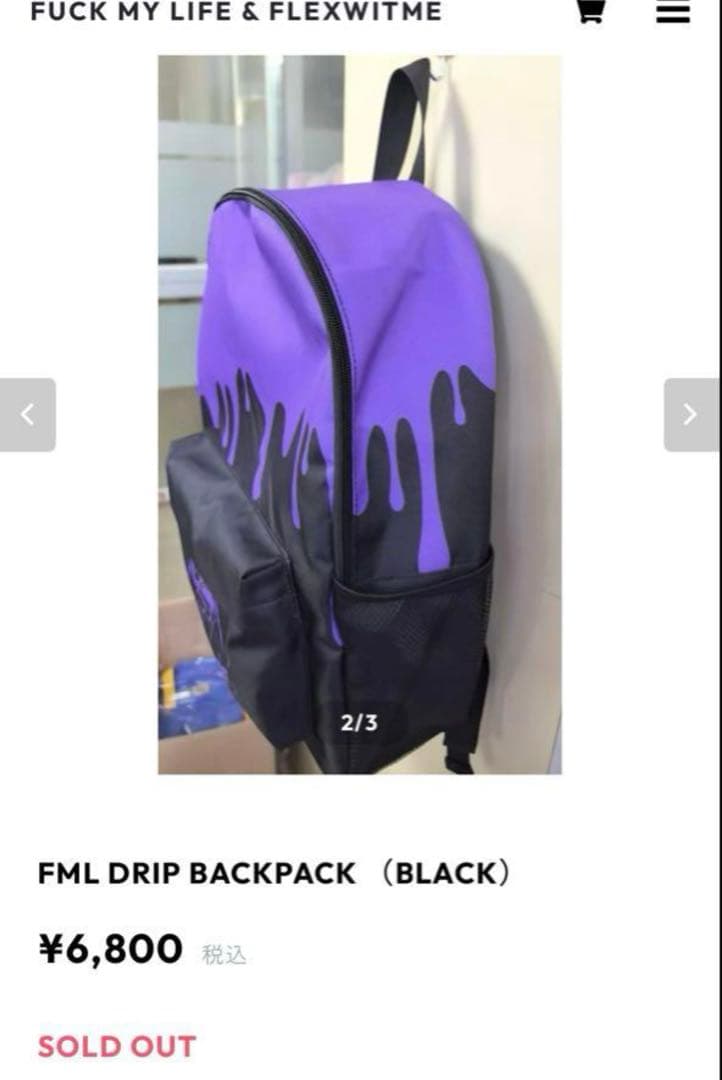Click the SOLD OUT button
Viewport: 722px width, 1080px height.
115,1048
